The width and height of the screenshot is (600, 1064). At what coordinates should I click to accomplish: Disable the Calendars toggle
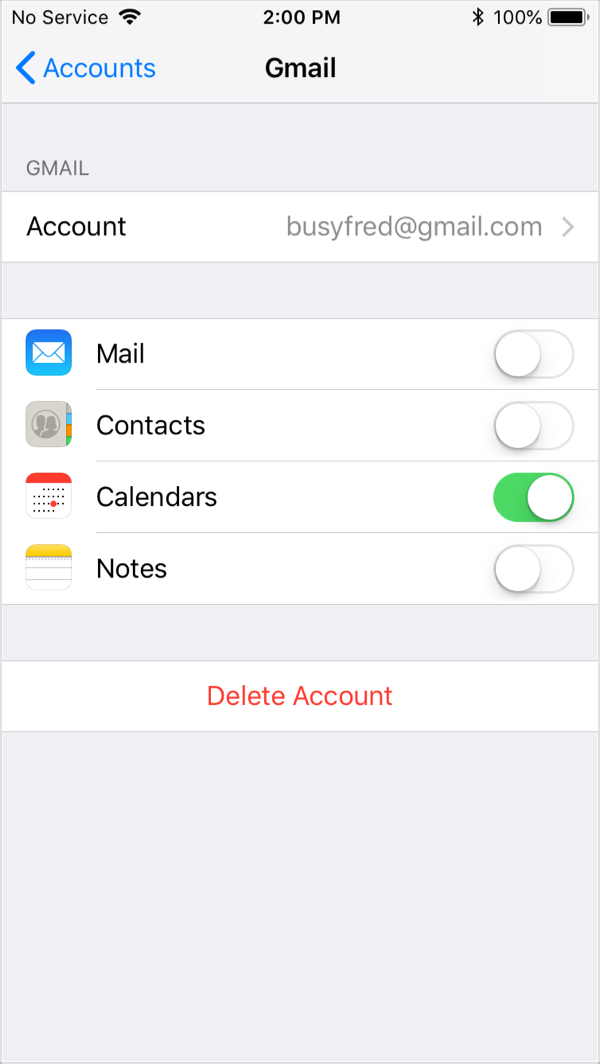click(x=533, y=498)
